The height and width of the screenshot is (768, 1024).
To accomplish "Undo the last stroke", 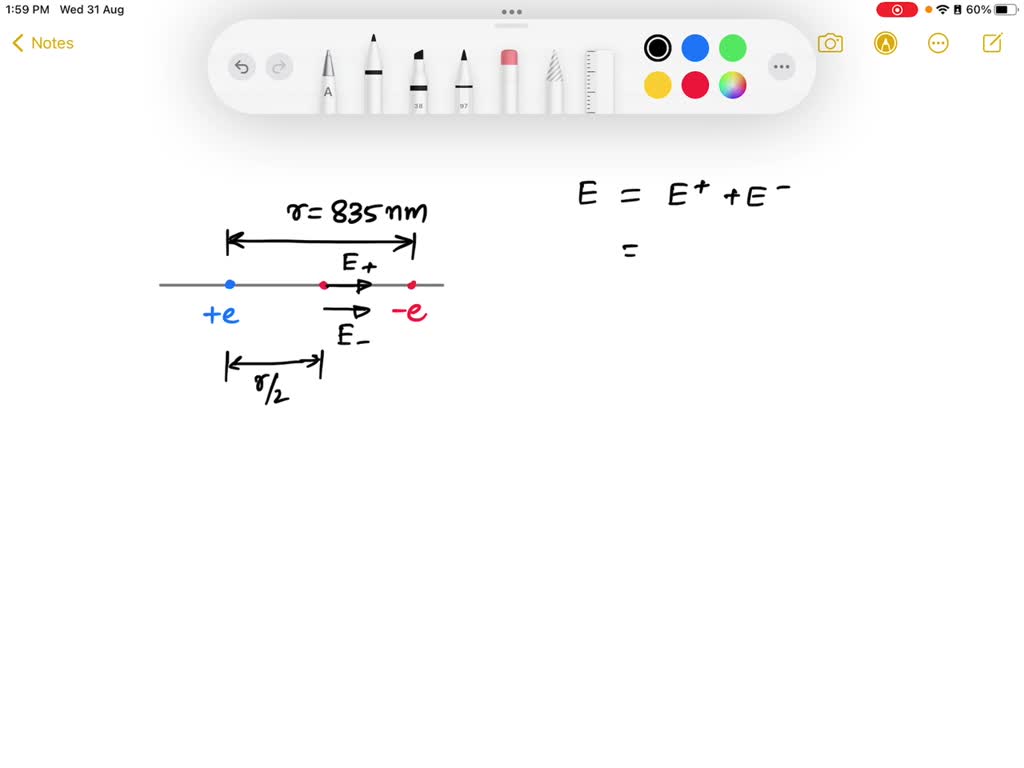I will point(241,67).
